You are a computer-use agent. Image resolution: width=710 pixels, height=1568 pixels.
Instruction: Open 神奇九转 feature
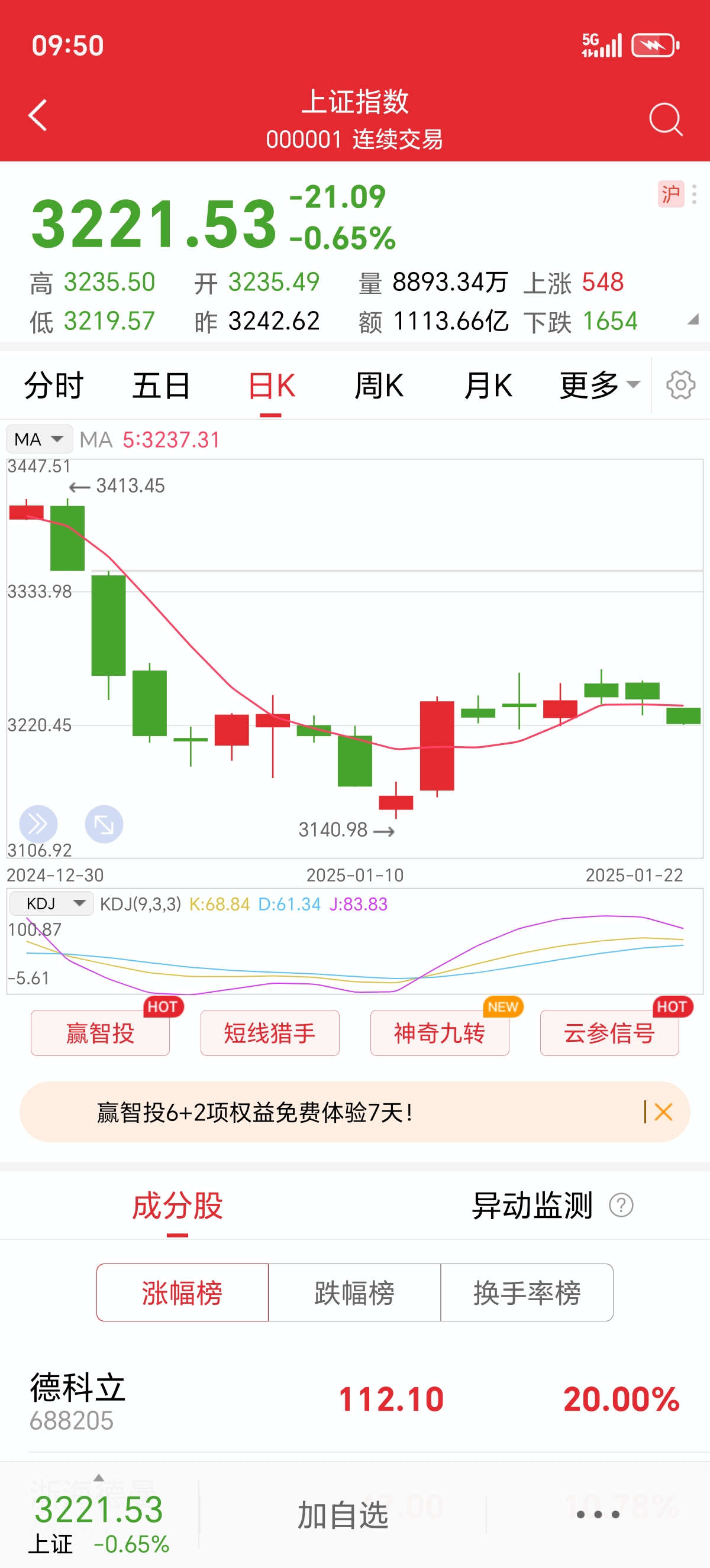(x=440, y=1033)
